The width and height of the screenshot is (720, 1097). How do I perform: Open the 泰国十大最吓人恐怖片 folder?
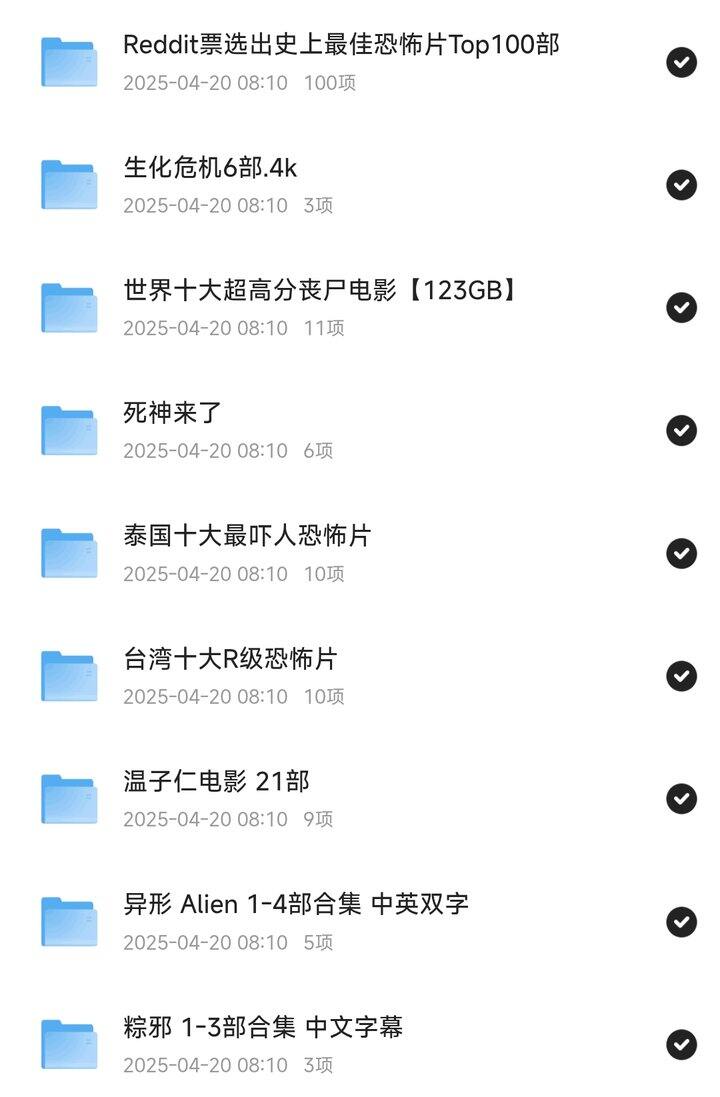pos(246,537)
